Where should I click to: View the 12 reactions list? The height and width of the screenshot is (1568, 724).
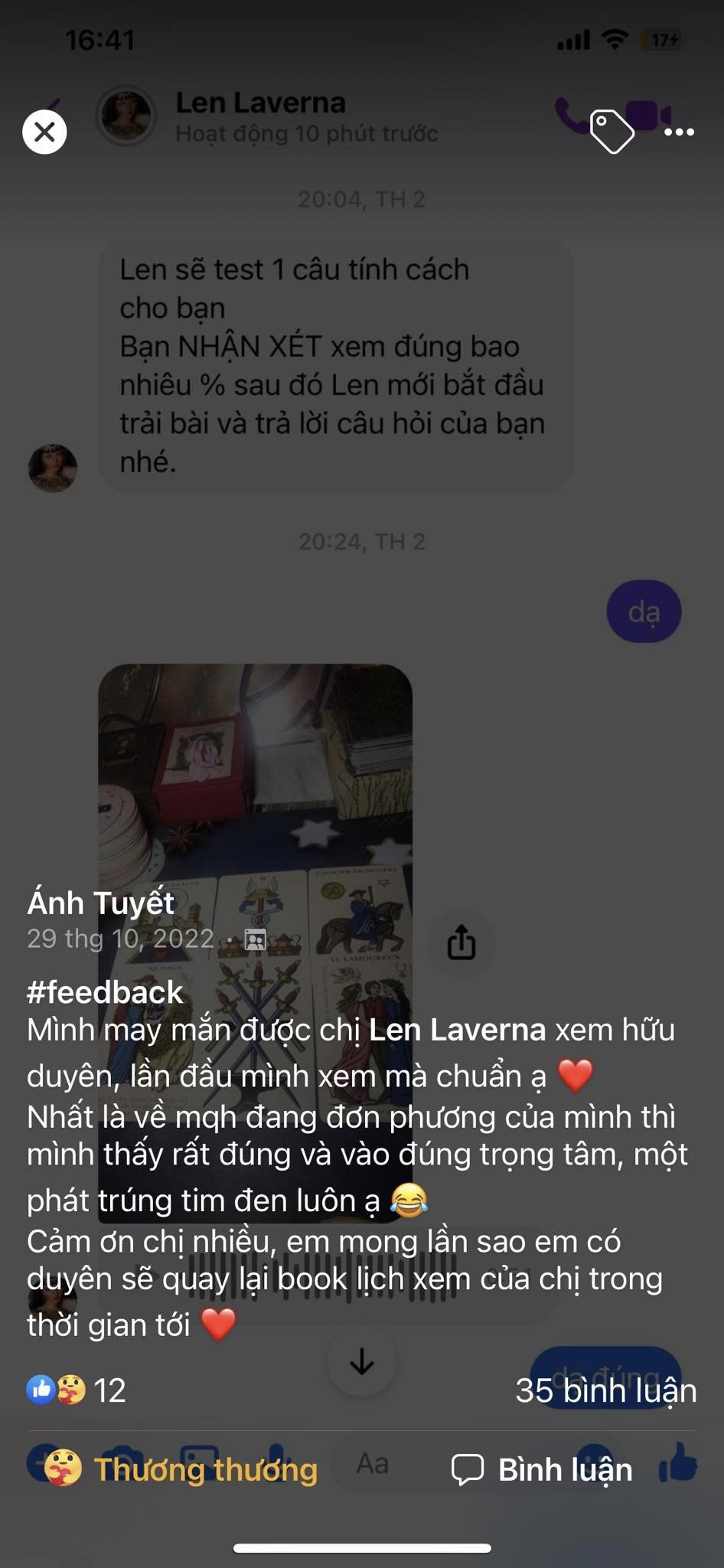76,1390
